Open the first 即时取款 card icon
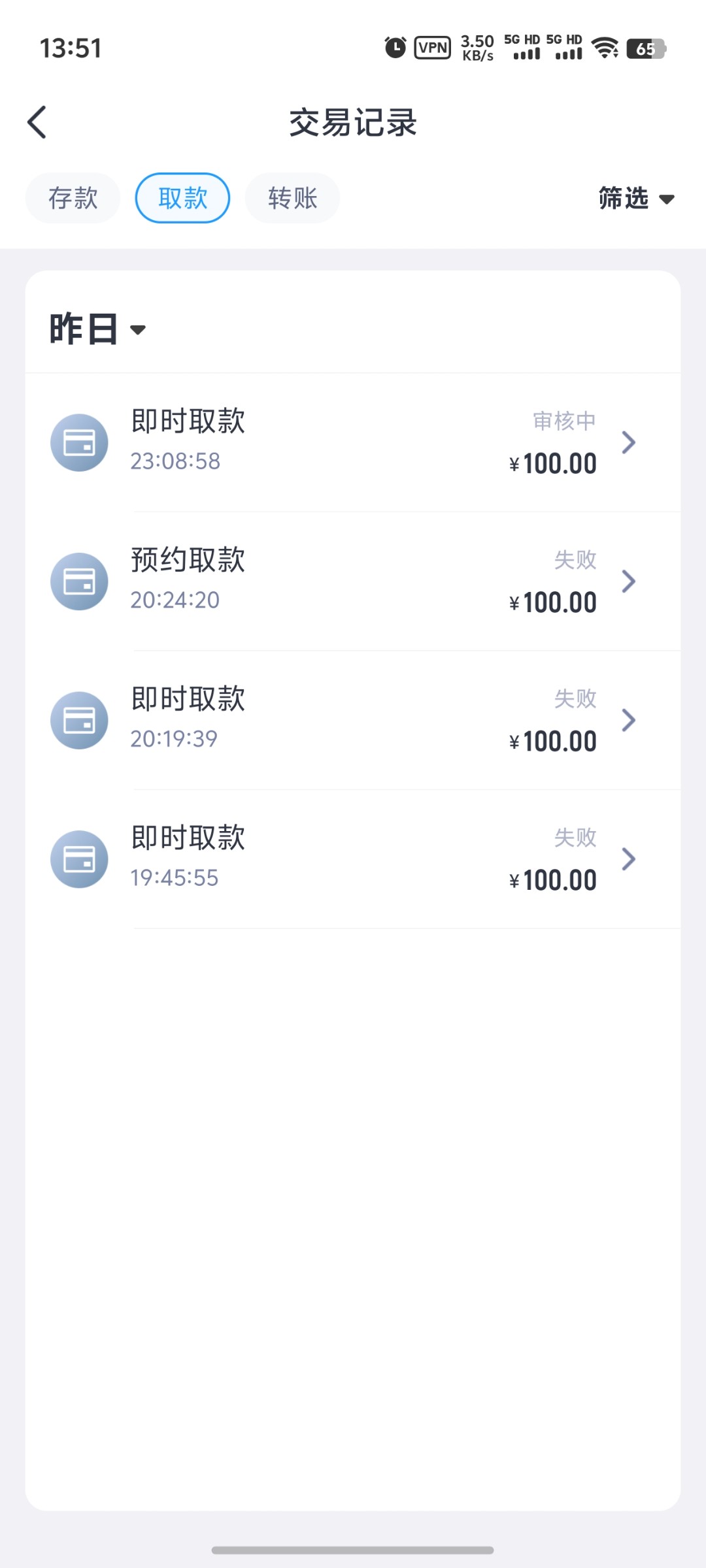This screenshot has height=1568, width=706. click(x=79, y=442)
